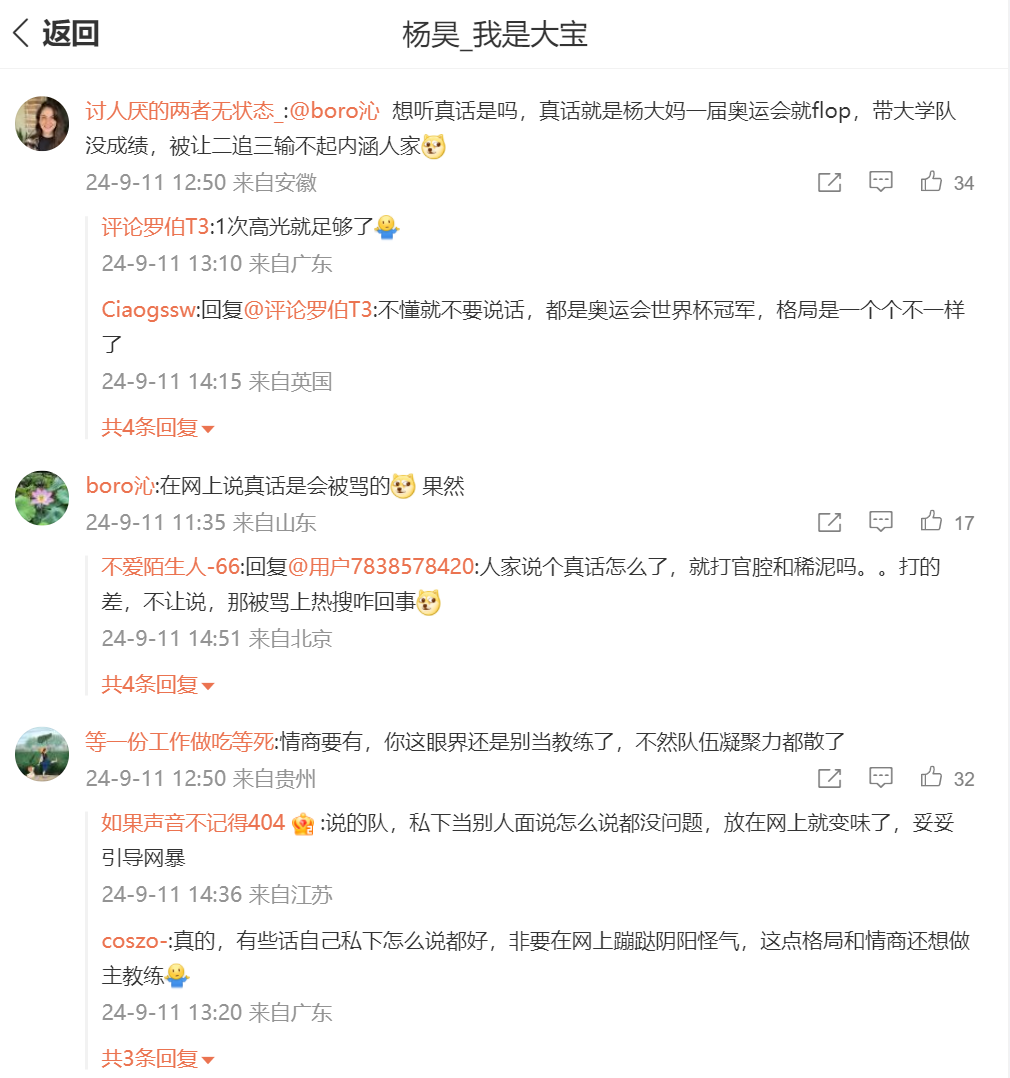Open commenter 评论罗伯T3's profile
The width and height of the screenshot is (1010, 1078).
click(155, 227)
